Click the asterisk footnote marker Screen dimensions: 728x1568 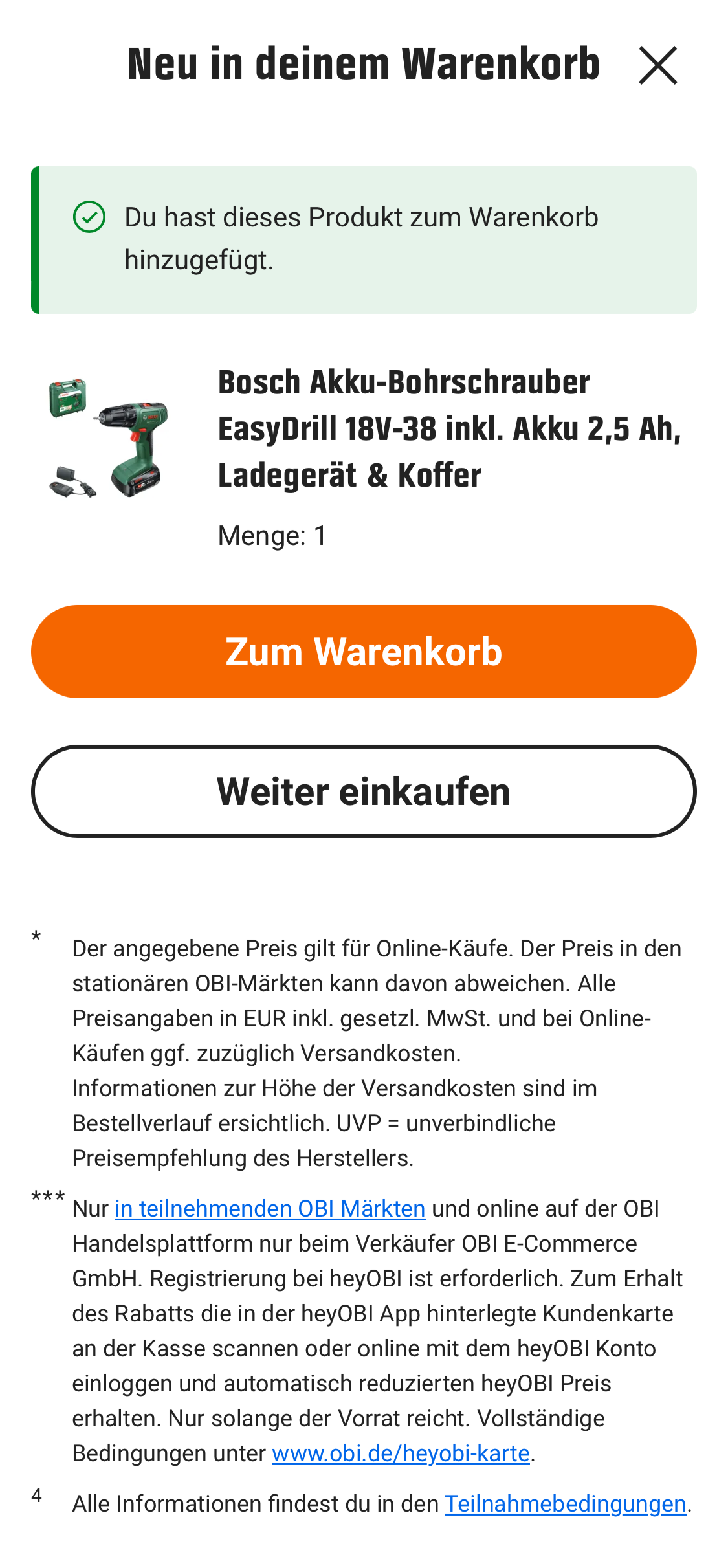[x=36, y=938]
